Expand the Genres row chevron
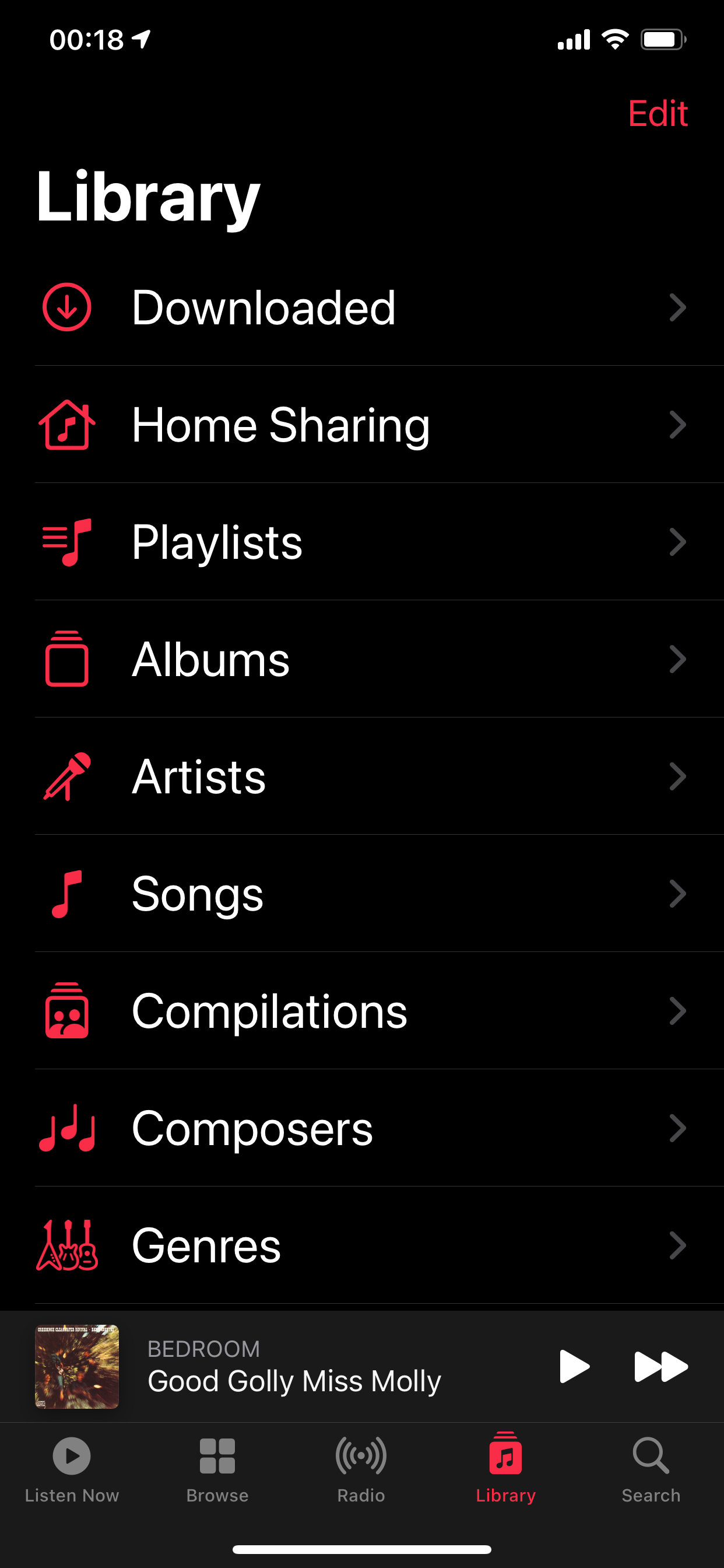This screenshot has width=724, height=1568. (678, 1245)
